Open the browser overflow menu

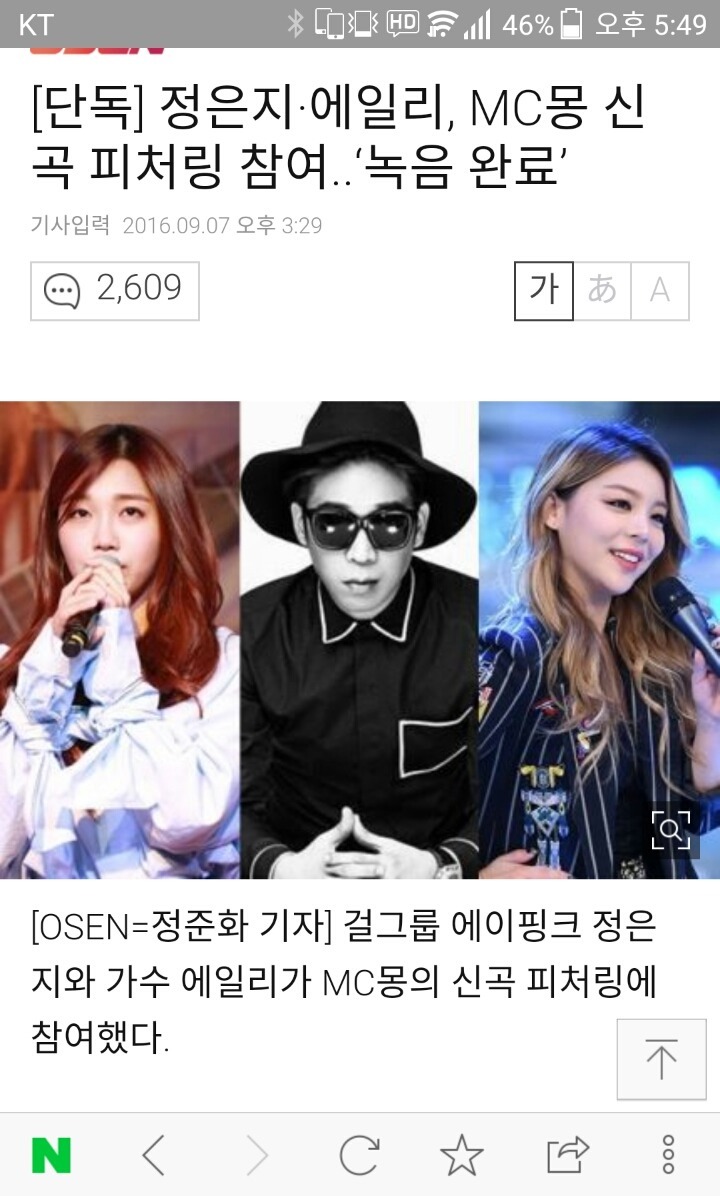pos(668,1155)
